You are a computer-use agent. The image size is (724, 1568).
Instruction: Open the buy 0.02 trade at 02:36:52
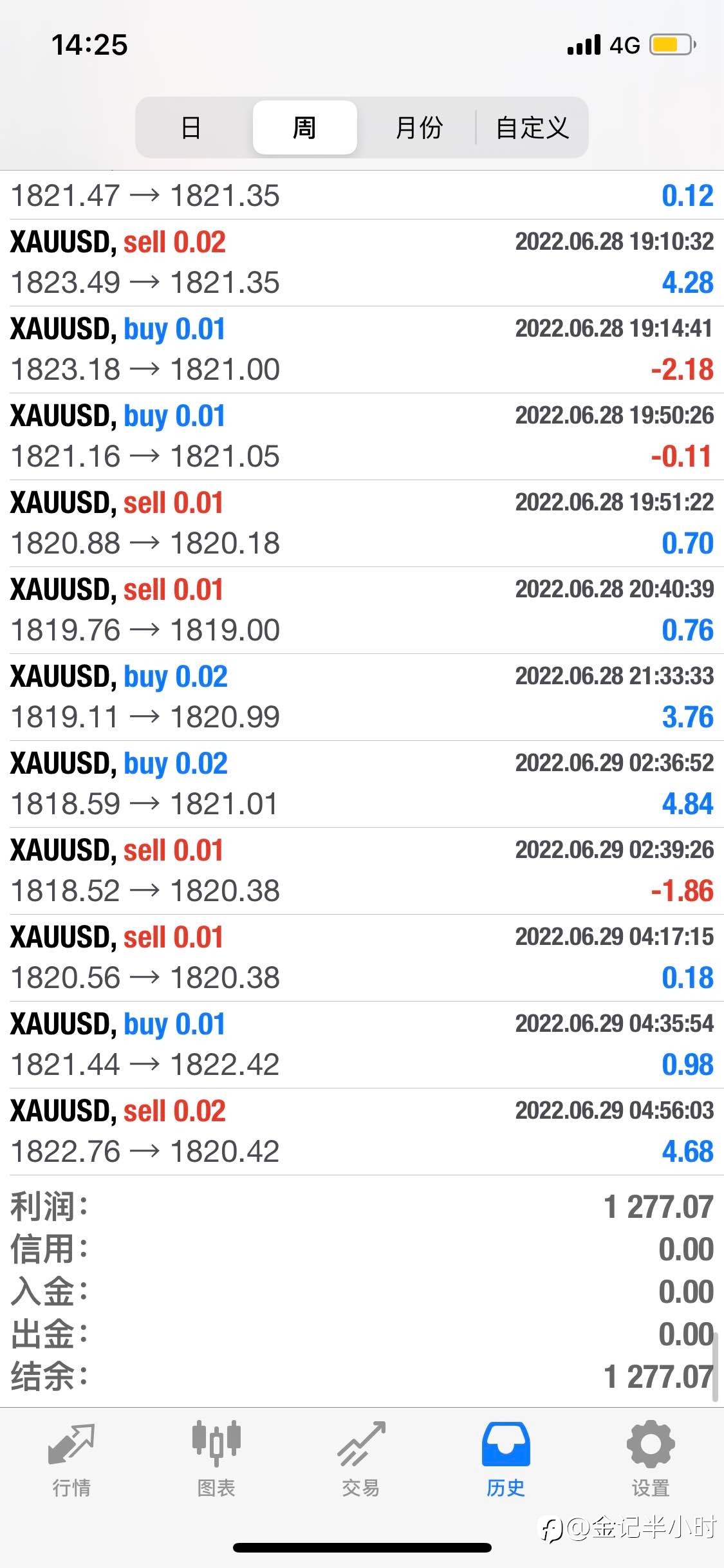[362, 784]
